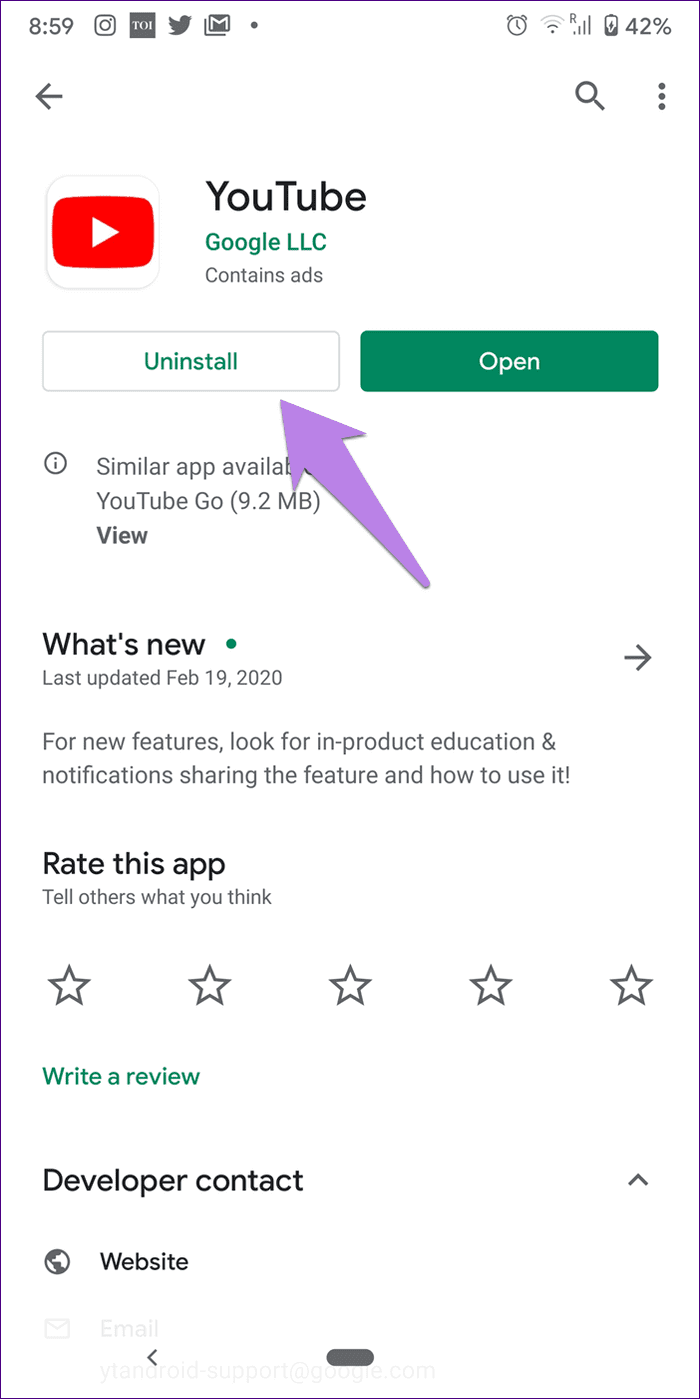
Task: Give the app a three-star rating
Action: (350, 987)
